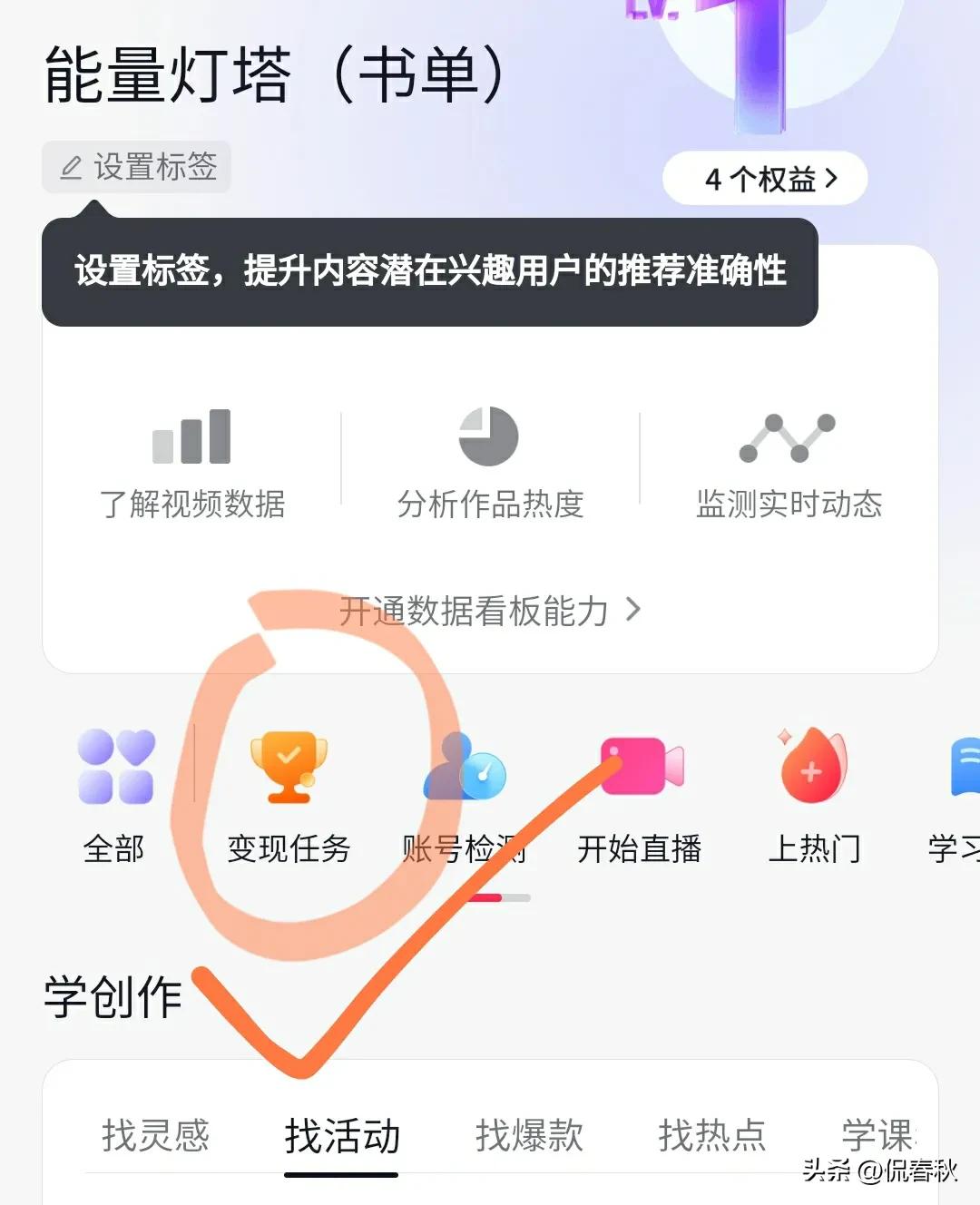Click the 了解视频数据 bar chart icon

click(193, 436)
